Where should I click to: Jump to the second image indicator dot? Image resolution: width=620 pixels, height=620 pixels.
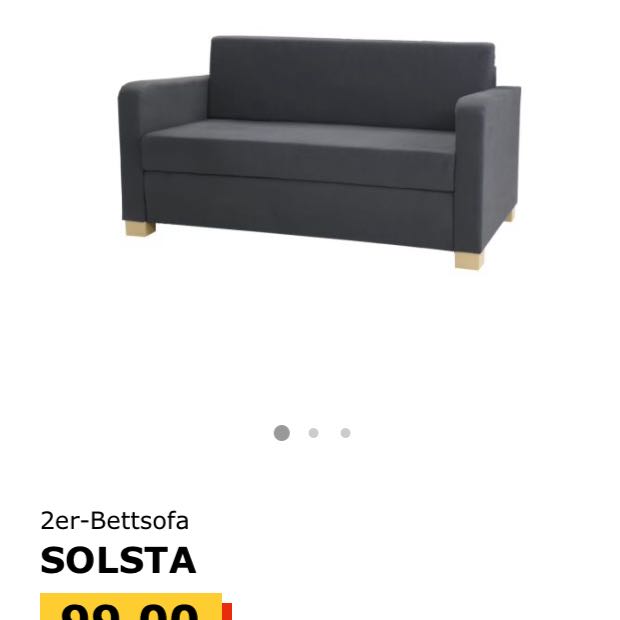click(x=314, y=433)
